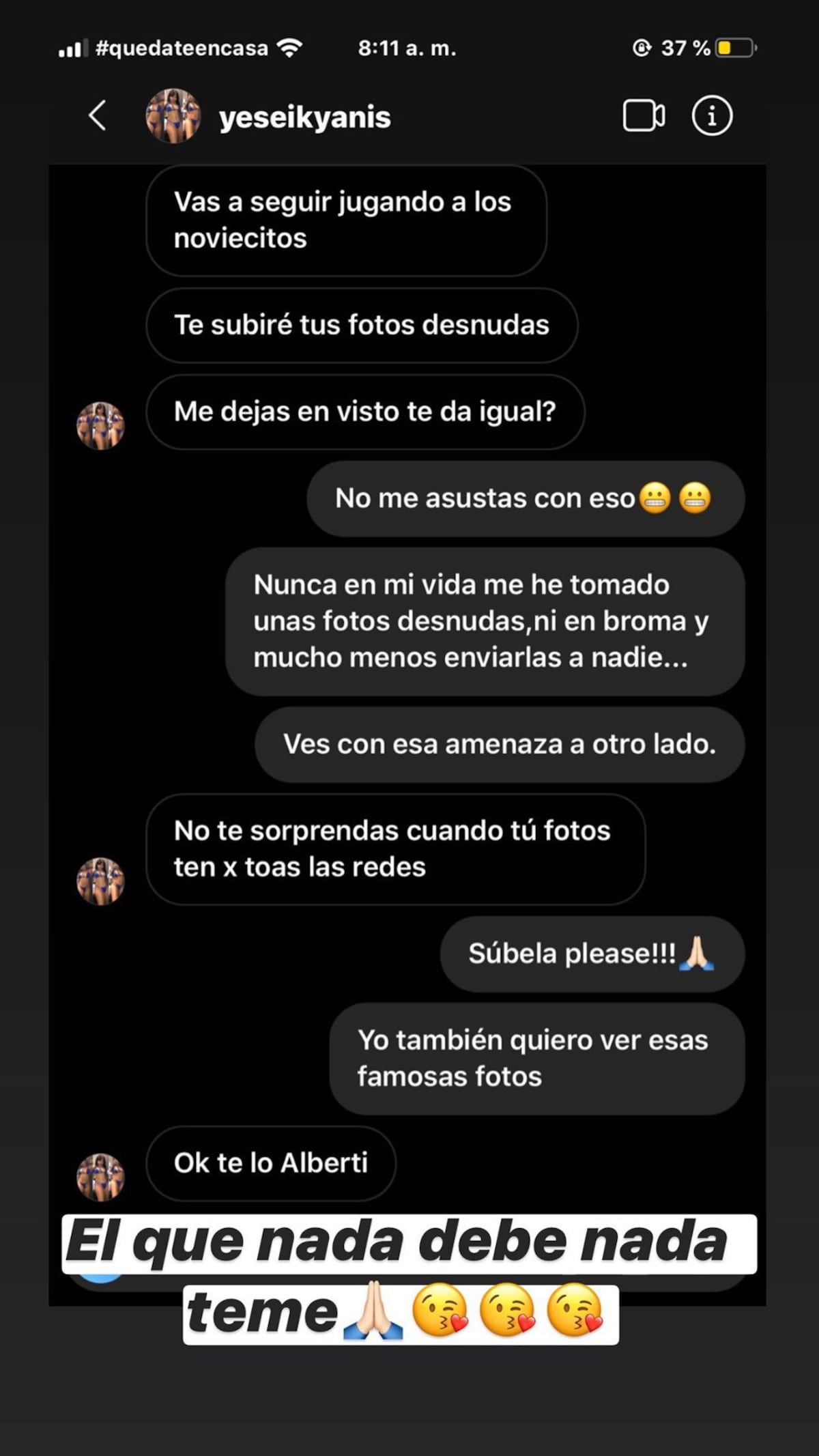Open yeseikyanis profile picture in the header
This screenshot has height=1456, width=819.
pyautogui.click(x=173, y=116)
